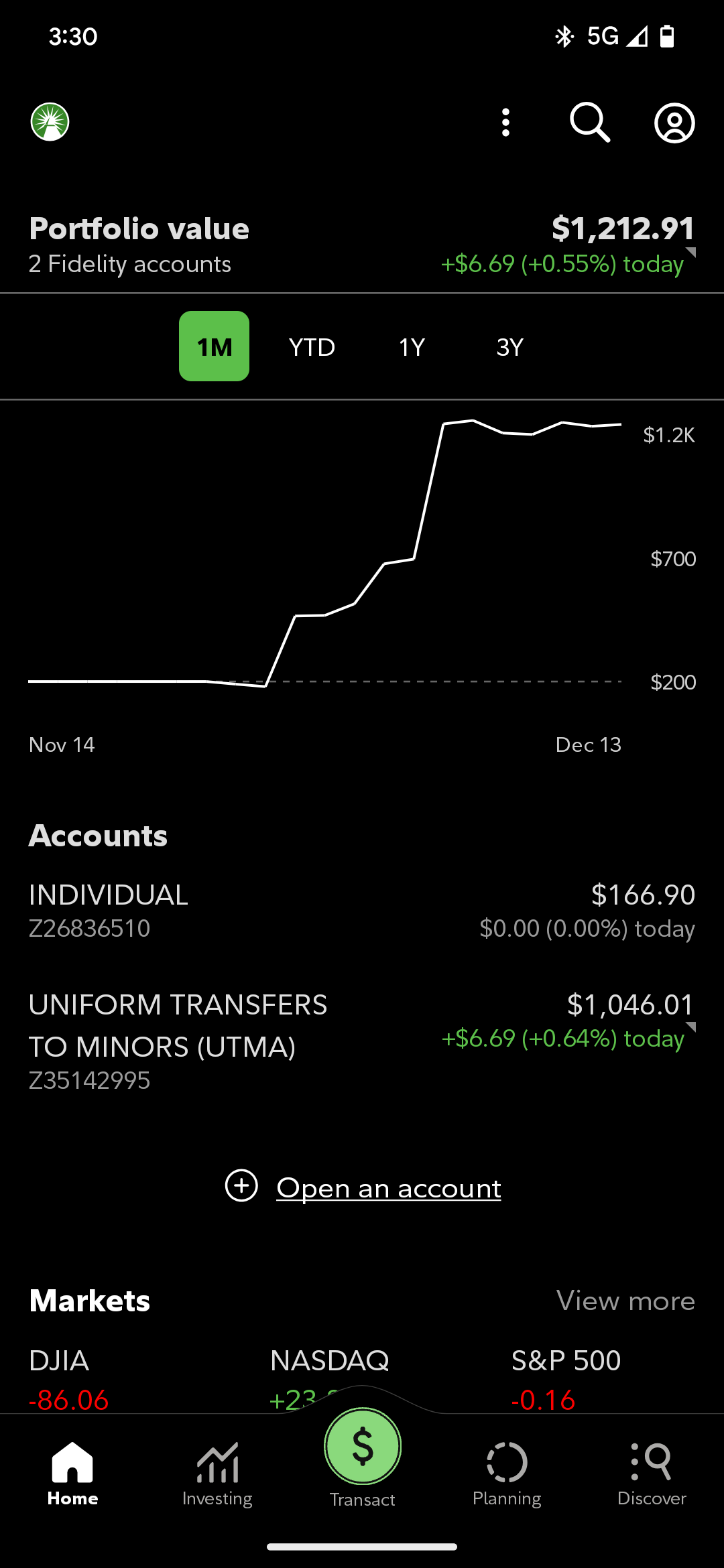Open the INDIVIDUAL account Z26836510
724x1568 pixels.
coord(362,911)
